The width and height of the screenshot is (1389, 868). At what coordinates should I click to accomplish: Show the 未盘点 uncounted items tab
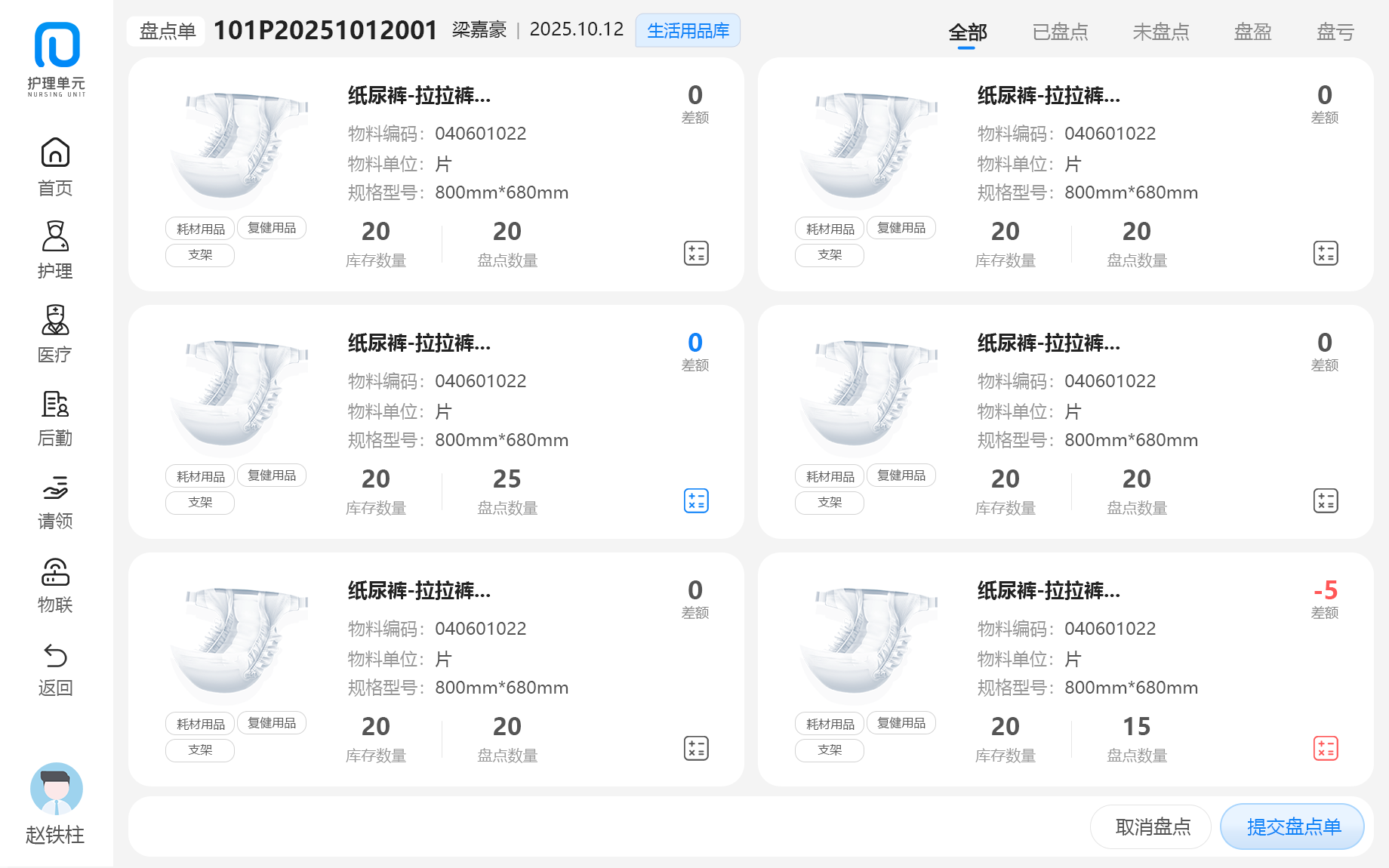click(1160, 32)
